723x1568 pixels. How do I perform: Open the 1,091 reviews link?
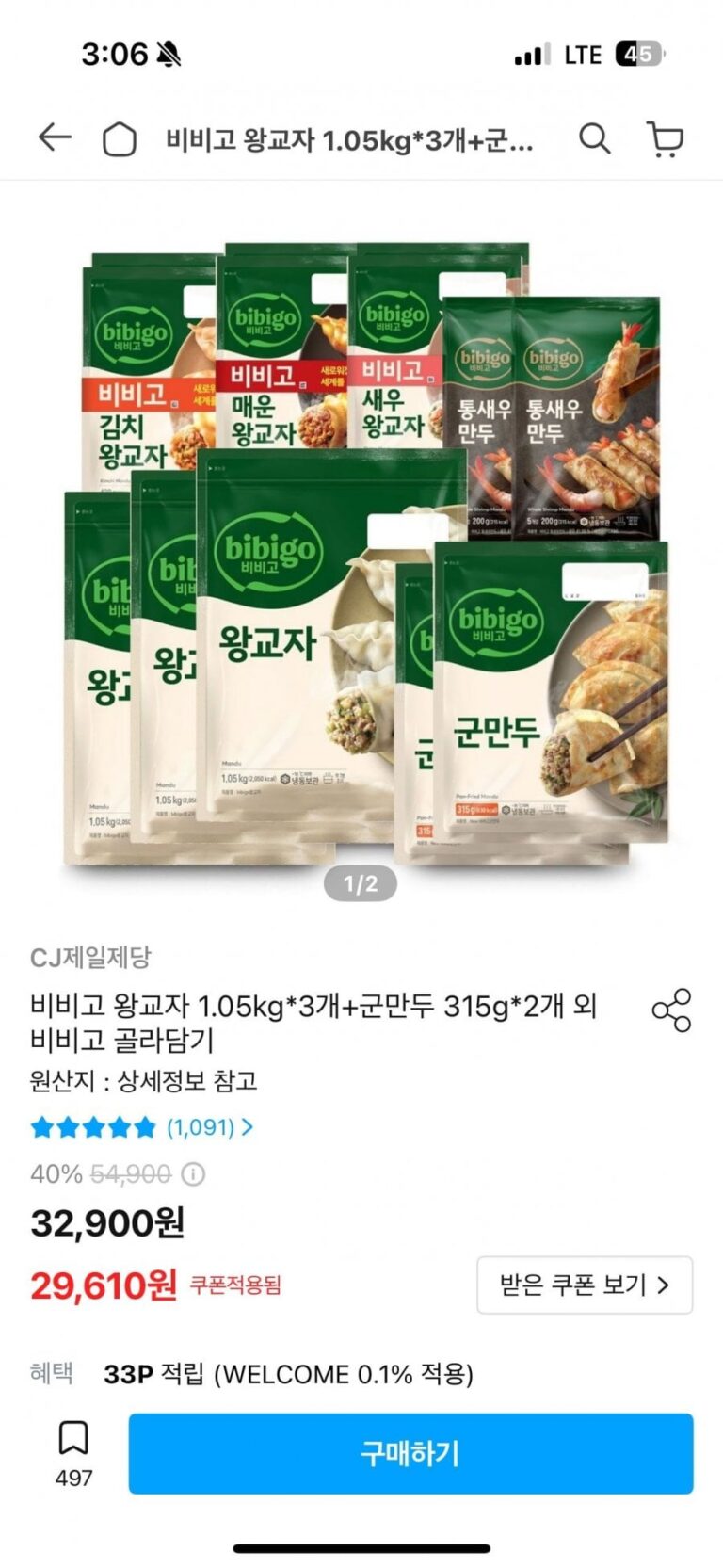209,1127
